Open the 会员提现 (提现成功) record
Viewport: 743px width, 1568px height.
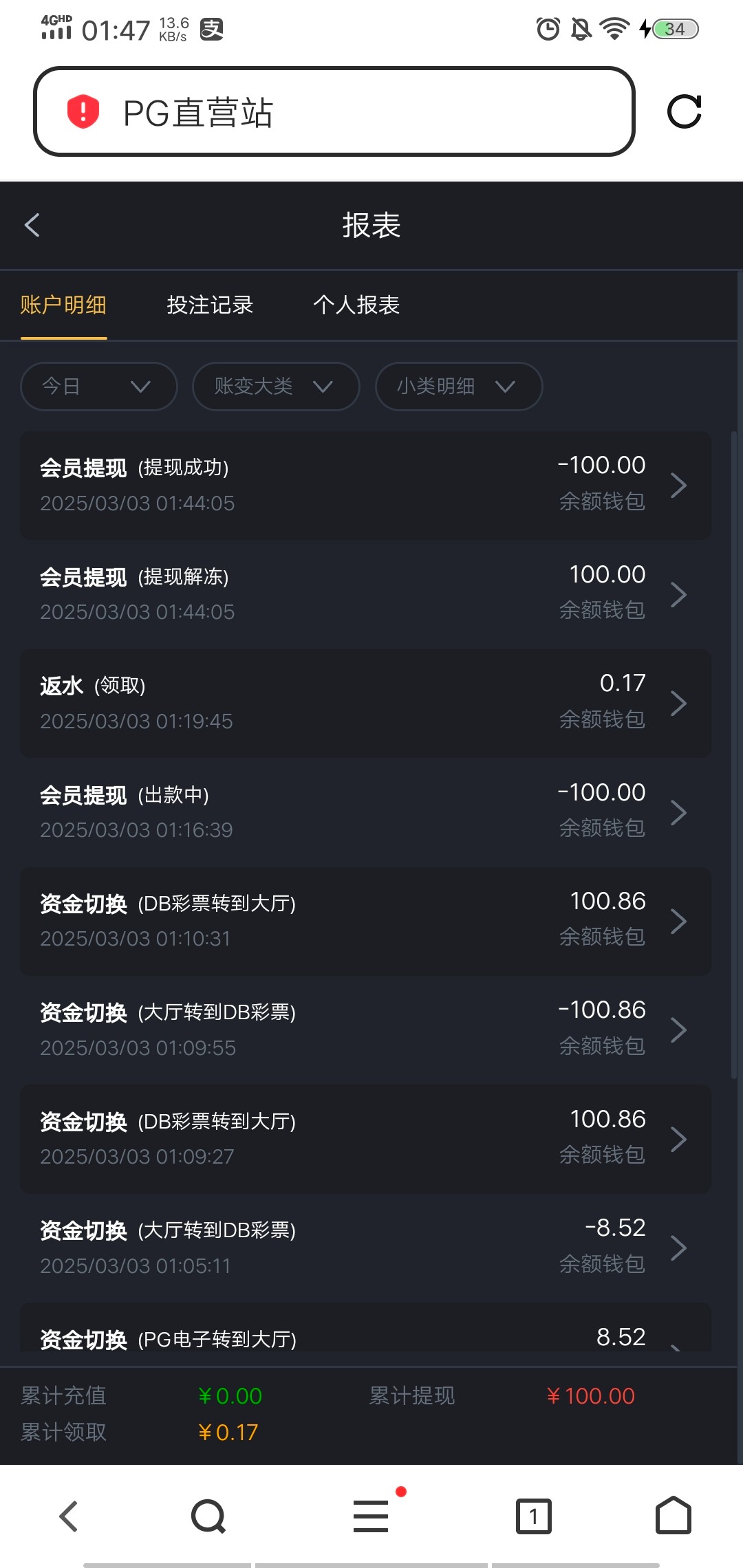tap(365, 485)
